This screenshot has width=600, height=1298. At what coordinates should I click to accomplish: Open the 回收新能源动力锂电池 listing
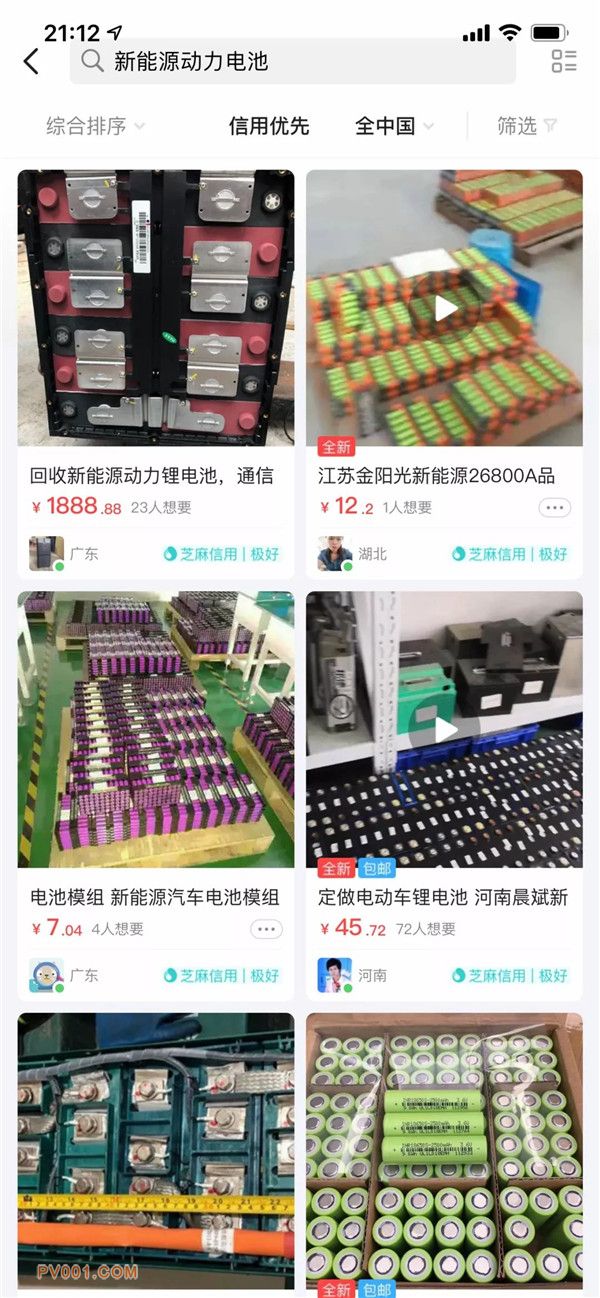(x=156, y=310)
